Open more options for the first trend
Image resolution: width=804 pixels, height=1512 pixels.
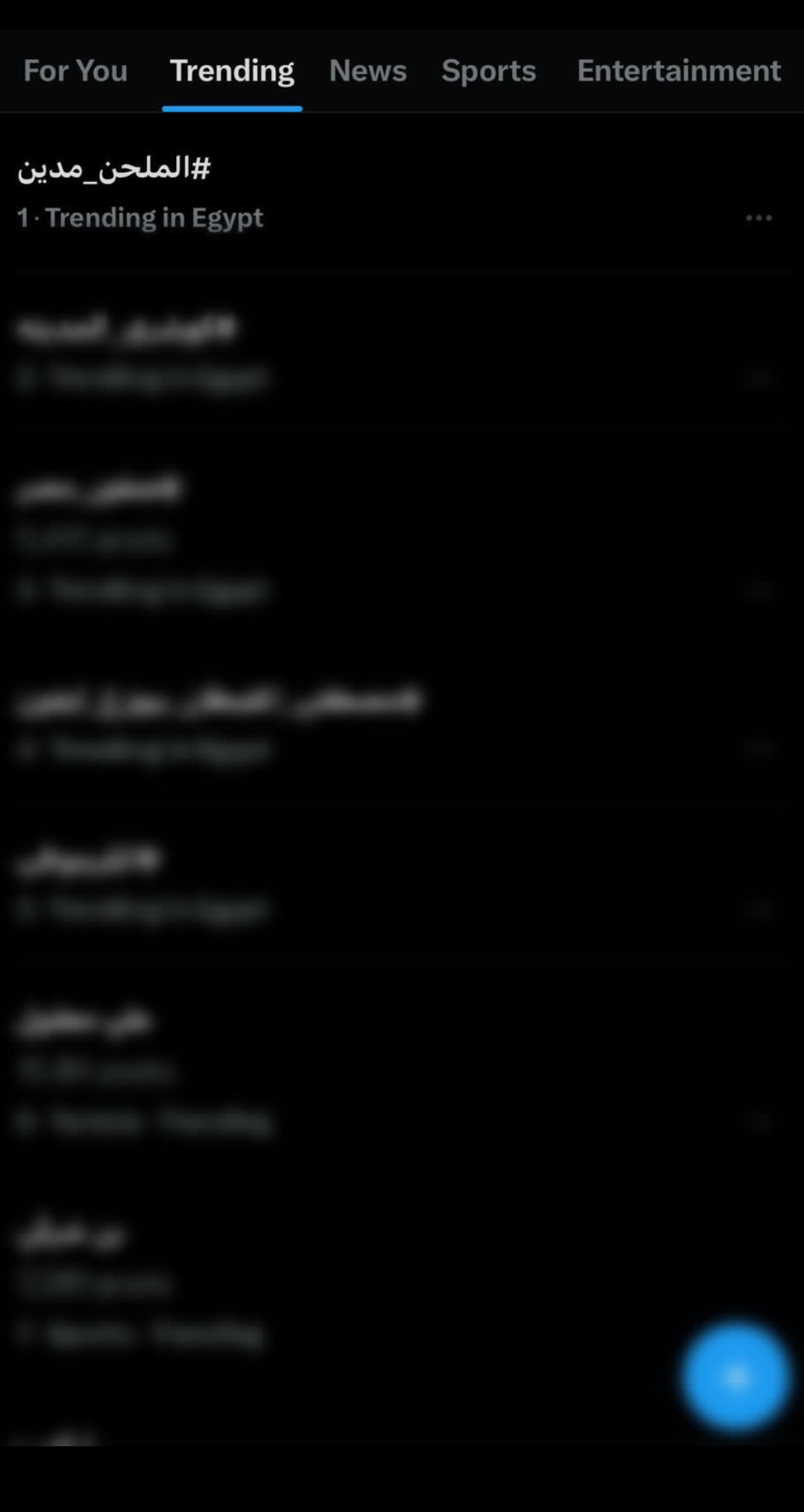point(758,218)
